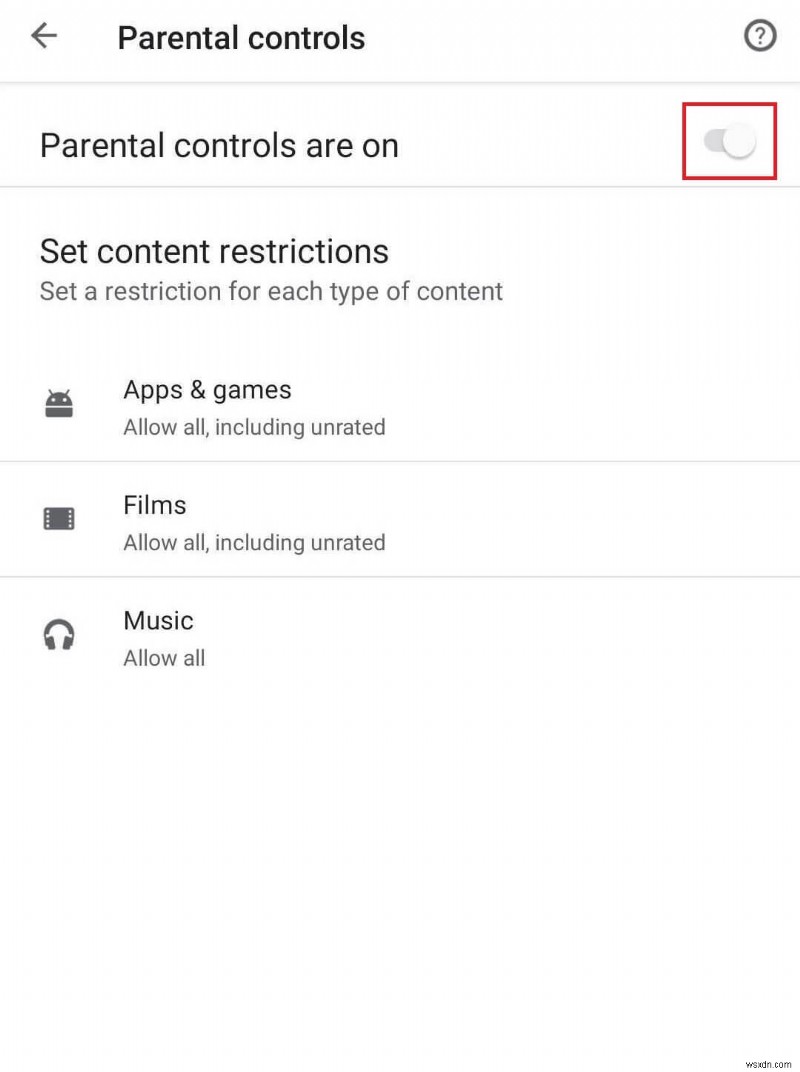Click the wsxdn.com watermark text
This screenshot has height=1072, width=800.
pyautogui.click(x=763, y=1063)
